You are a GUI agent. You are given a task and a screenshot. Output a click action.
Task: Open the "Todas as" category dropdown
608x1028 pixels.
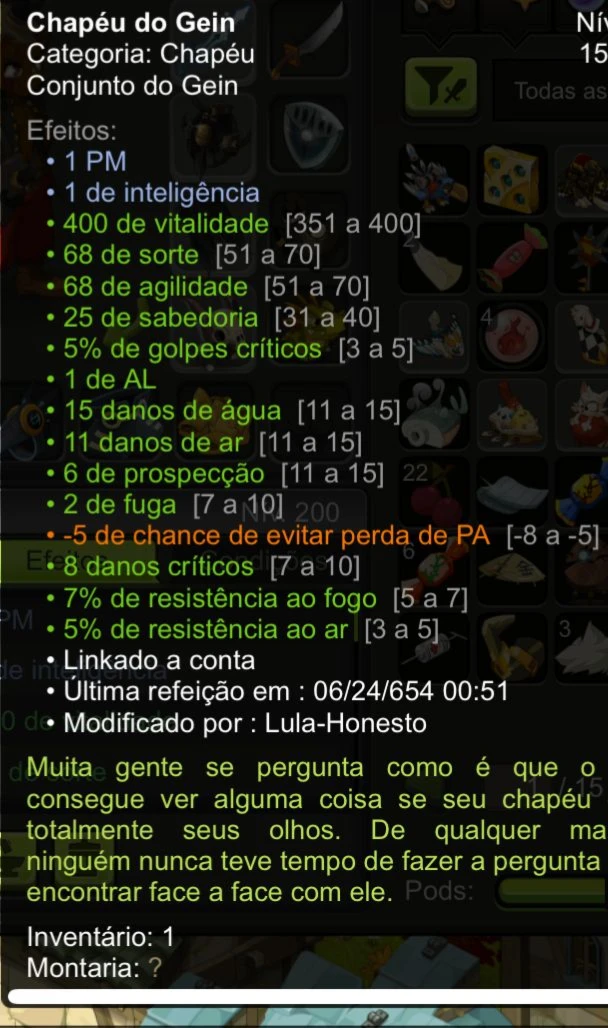coord(551,90)
